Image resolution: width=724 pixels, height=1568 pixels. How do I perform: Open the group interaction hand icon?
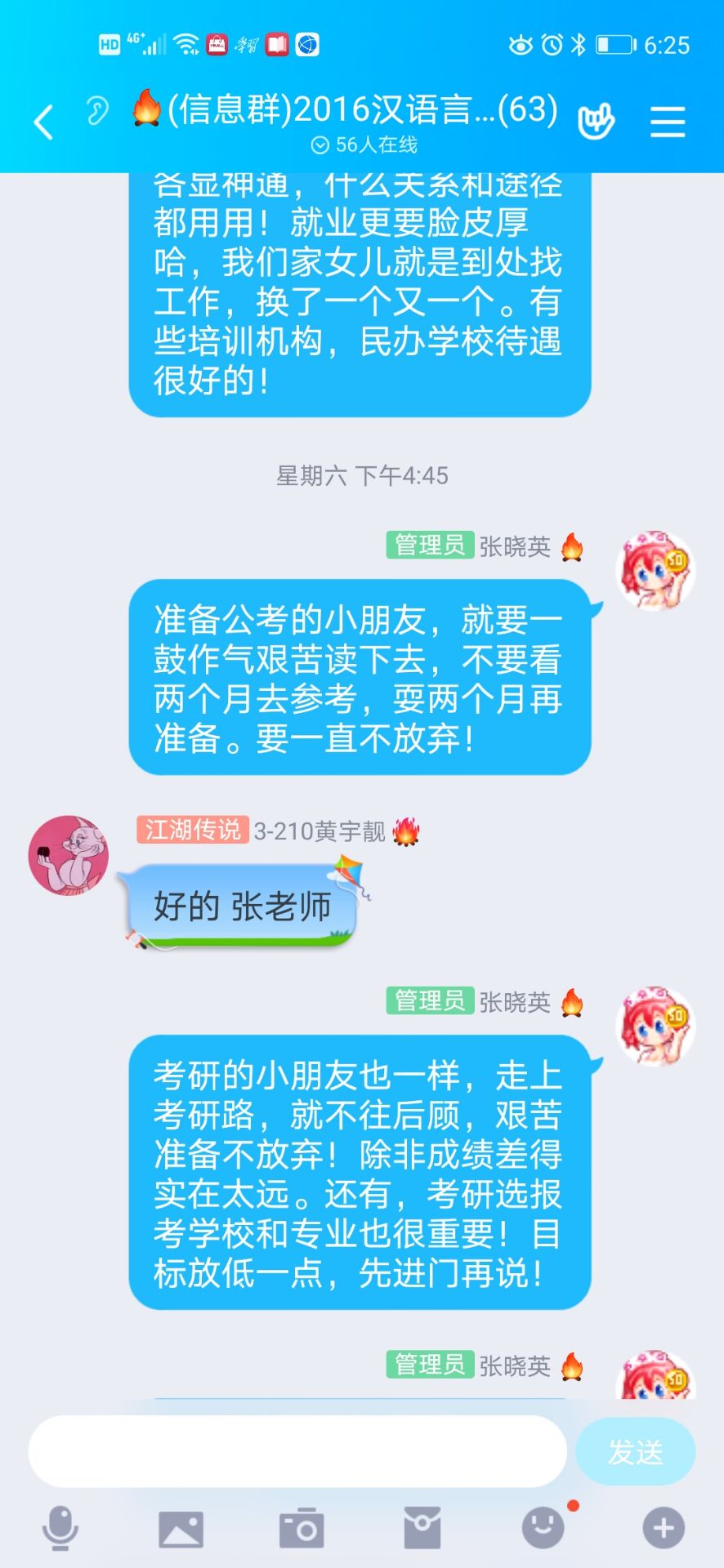596,122
